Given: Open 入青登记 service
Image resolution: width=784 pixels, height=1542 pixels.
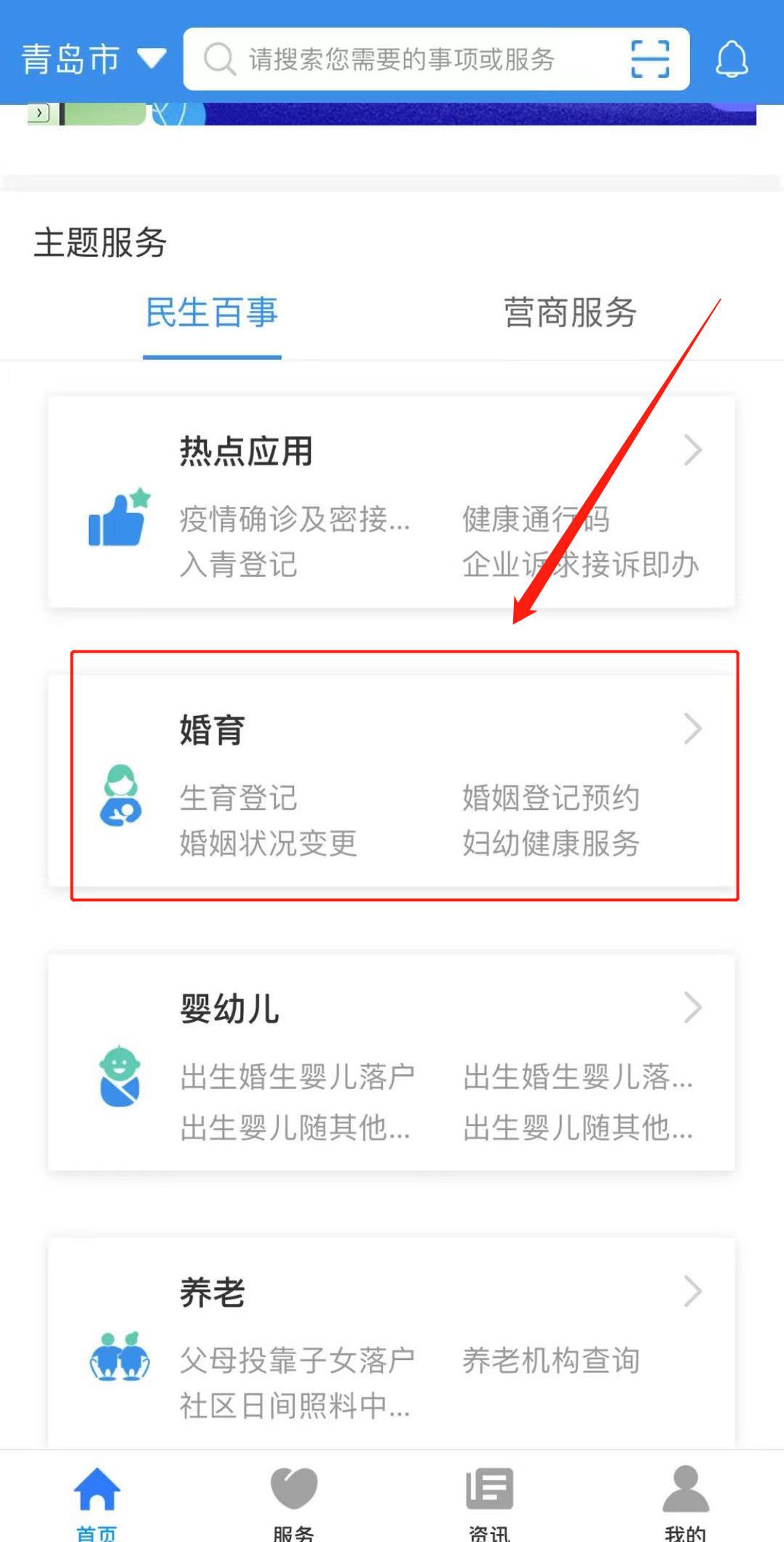Looking at the screenshot, I should point(239,565).
